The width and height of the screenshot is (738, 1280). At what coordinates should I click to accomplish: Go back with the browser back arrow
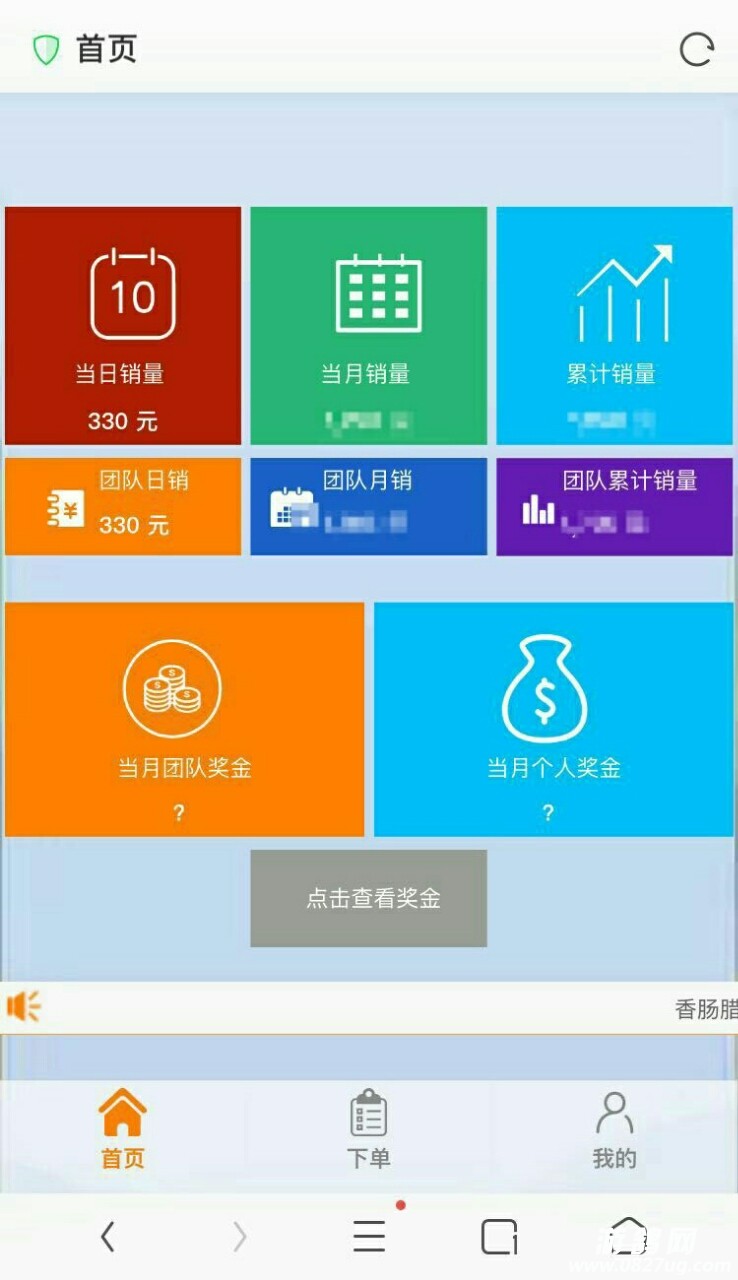click(x=108, y=1237)
